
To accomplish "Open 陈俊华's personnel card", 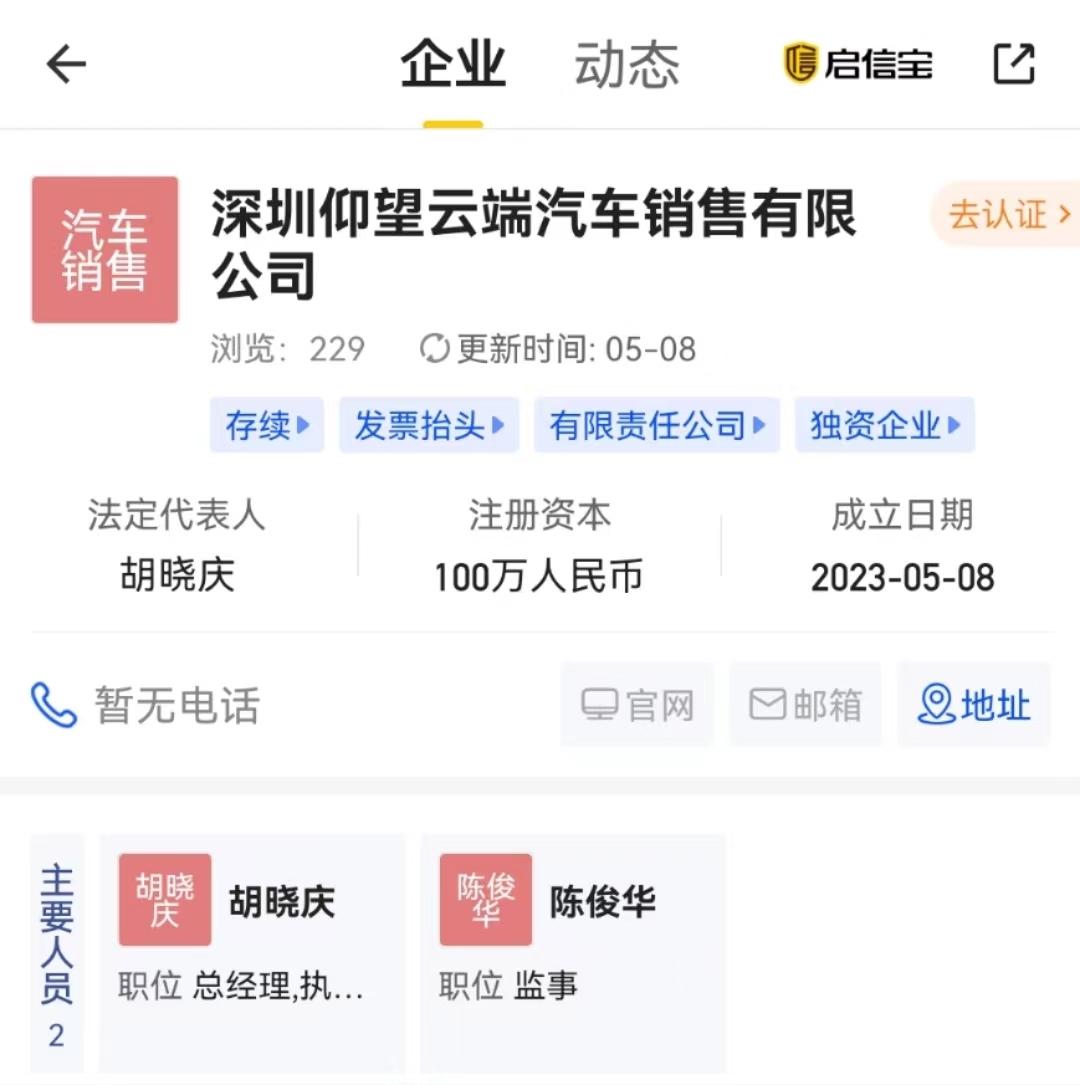I will (574, 954).
